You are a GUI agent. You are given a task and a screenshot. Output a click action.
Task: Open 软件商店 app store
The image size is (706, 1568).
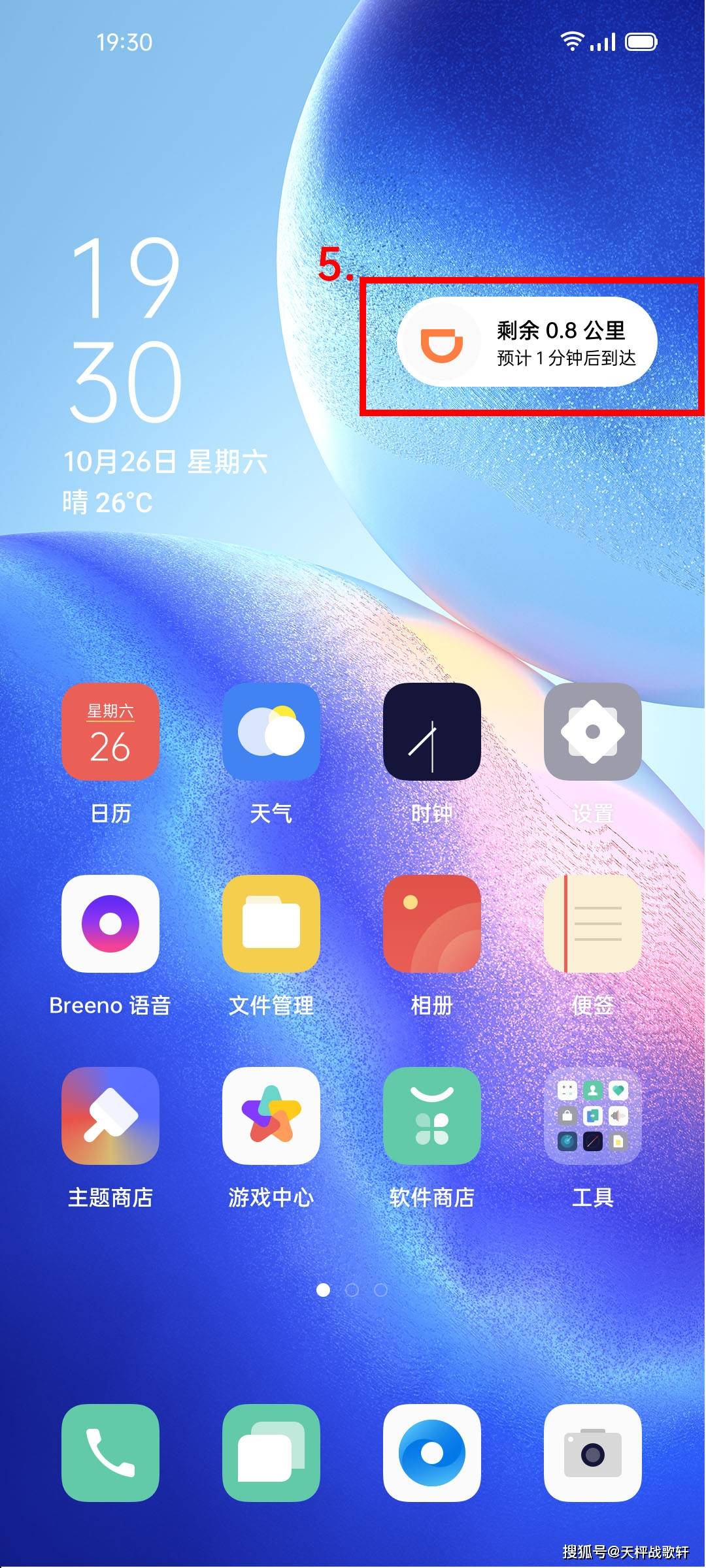(431, 1116)
